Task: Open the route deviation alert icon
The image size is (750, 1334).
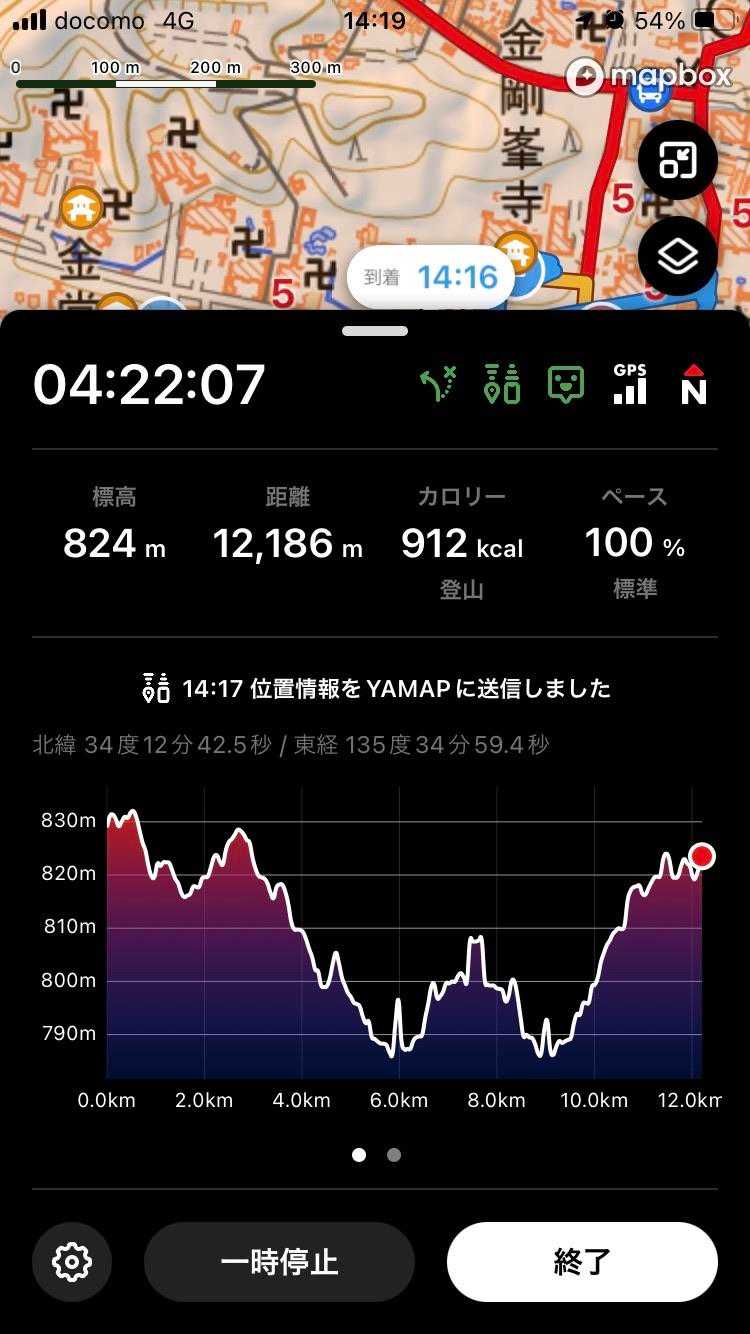Action: click(x=438, y=385)
